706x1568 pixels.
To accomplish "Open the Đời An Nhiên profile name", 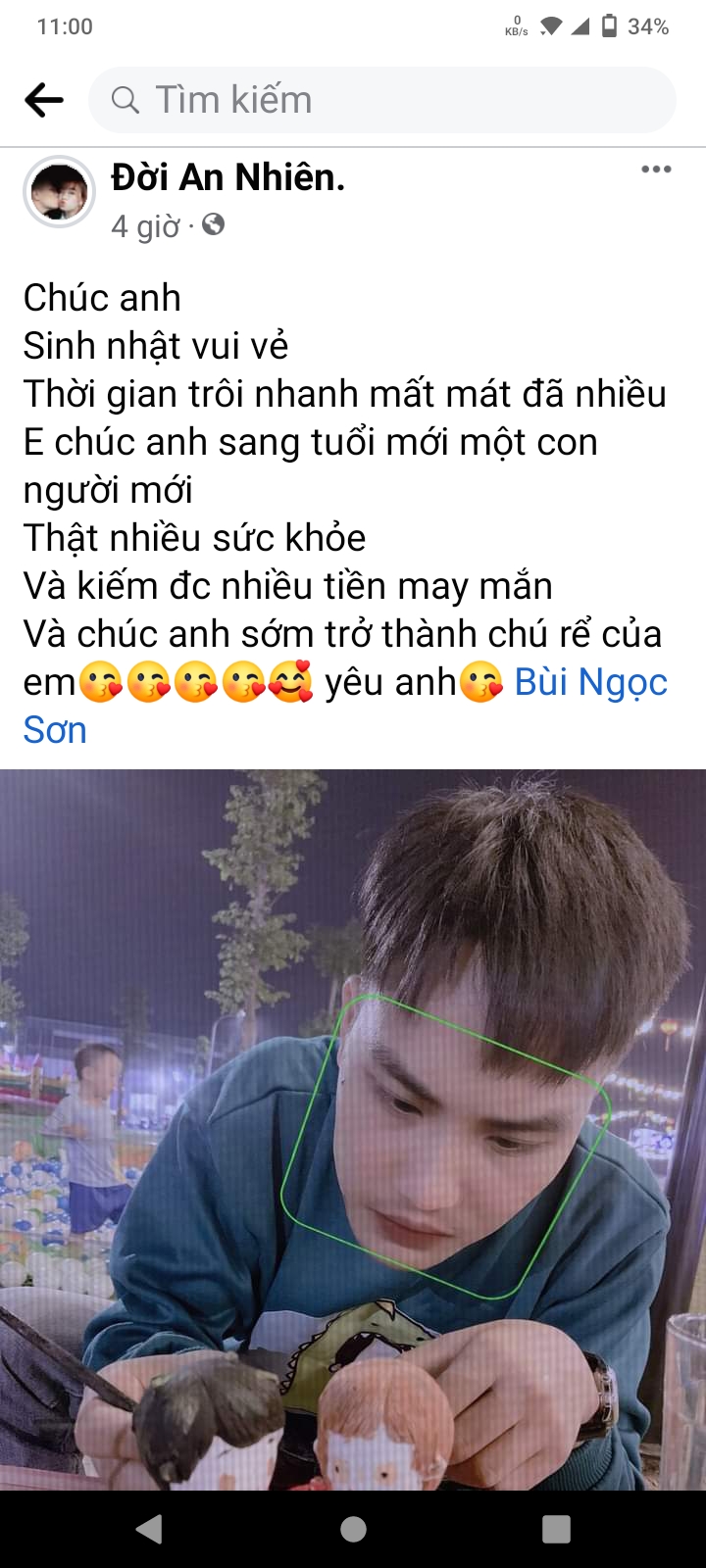I will pos(227,177).
